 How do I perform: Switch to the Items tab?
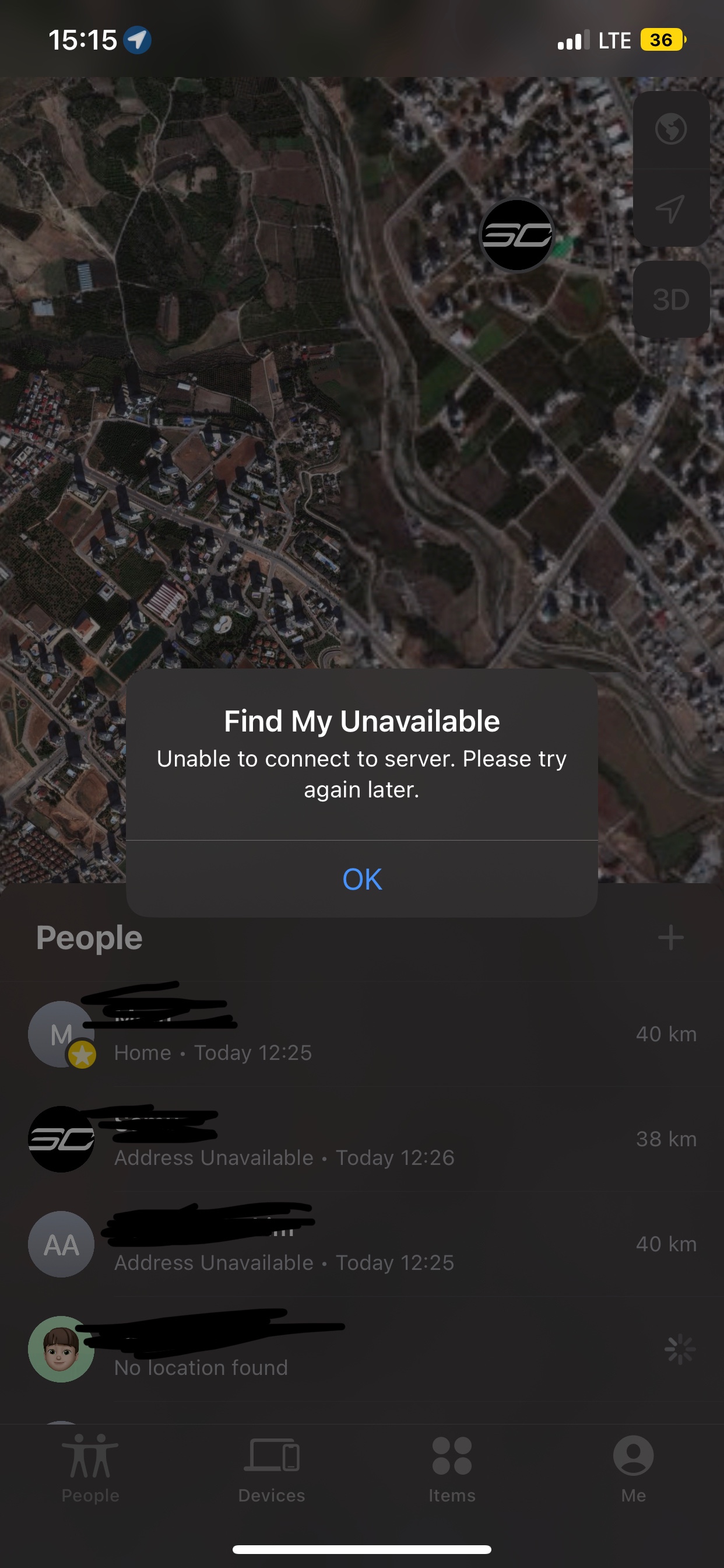pyautogui.click(x=451, y=1468)
